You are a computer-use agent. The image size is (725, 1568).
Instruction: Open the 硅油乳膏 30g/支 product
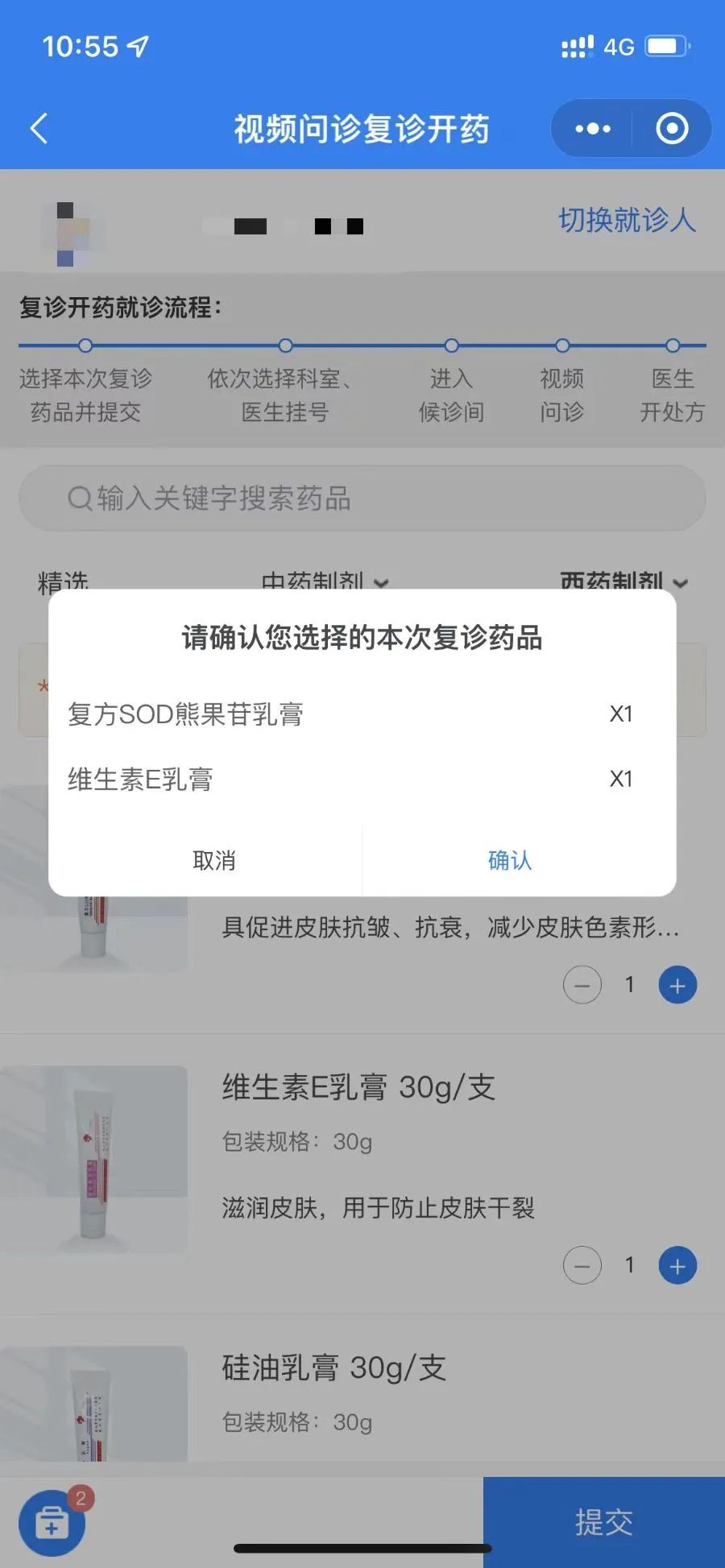tap(333, 1367)
